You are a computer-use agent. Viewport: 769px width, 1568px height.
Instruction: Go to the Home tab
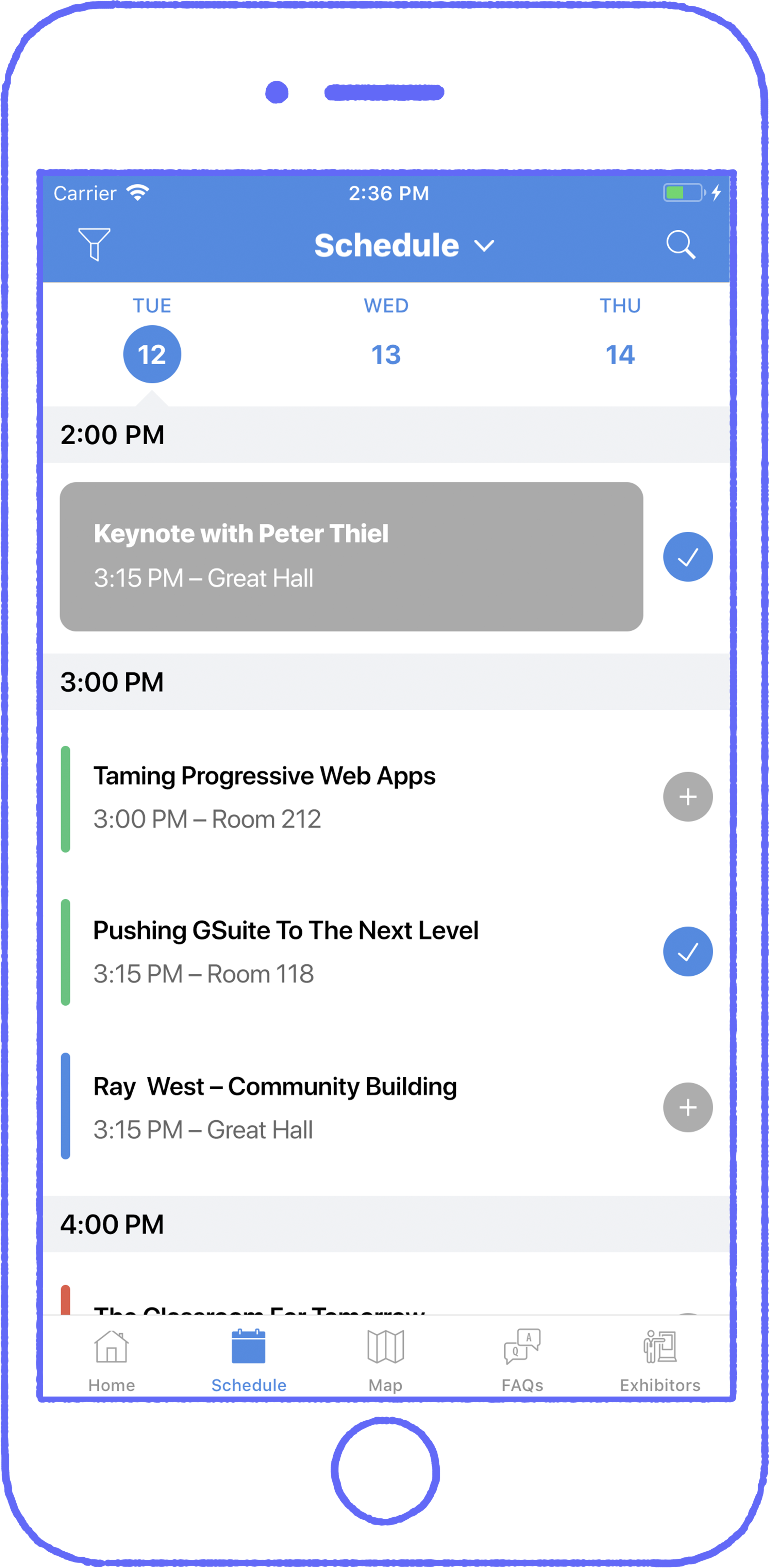pos(111,1361)
